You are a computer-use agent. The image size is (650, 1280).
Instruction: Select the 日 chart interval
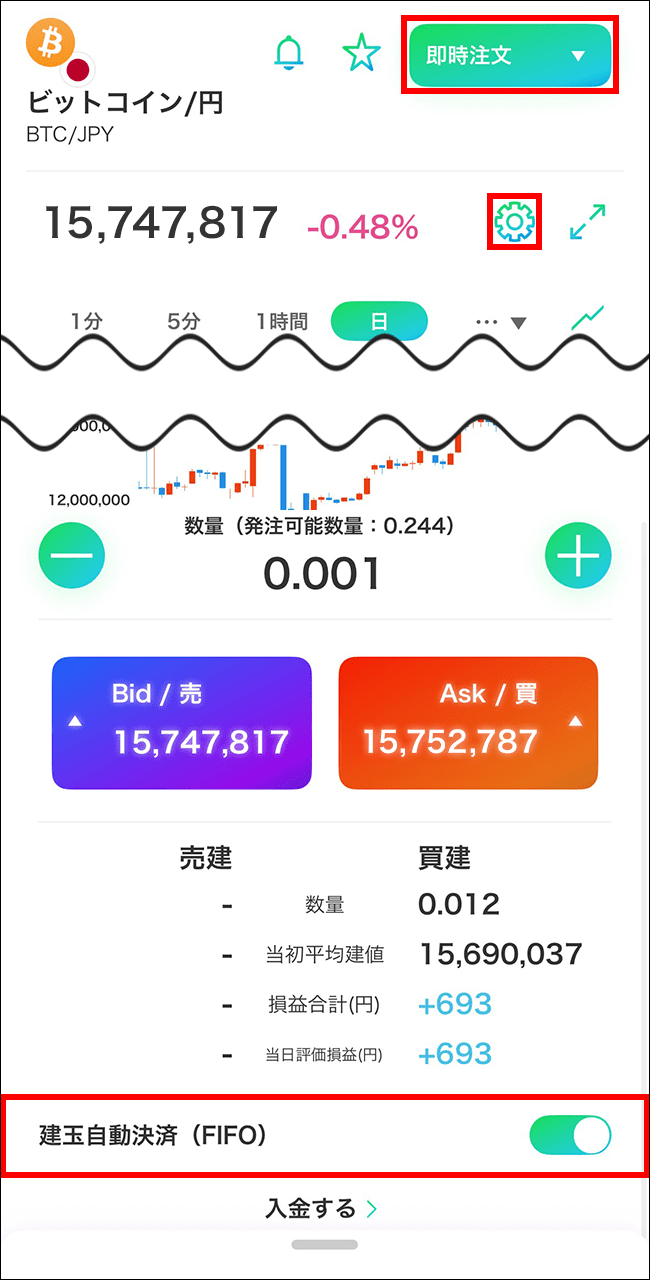point(379,322)
